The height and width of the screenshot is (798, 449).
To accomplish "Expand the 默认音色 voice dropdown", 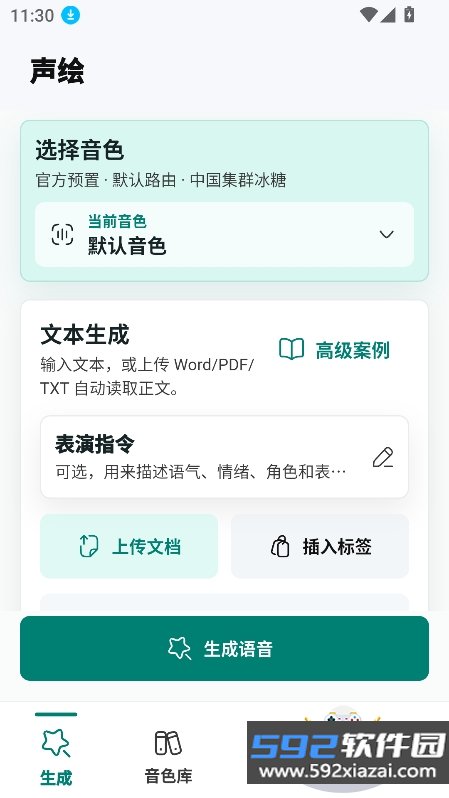I will coord(224,235).
